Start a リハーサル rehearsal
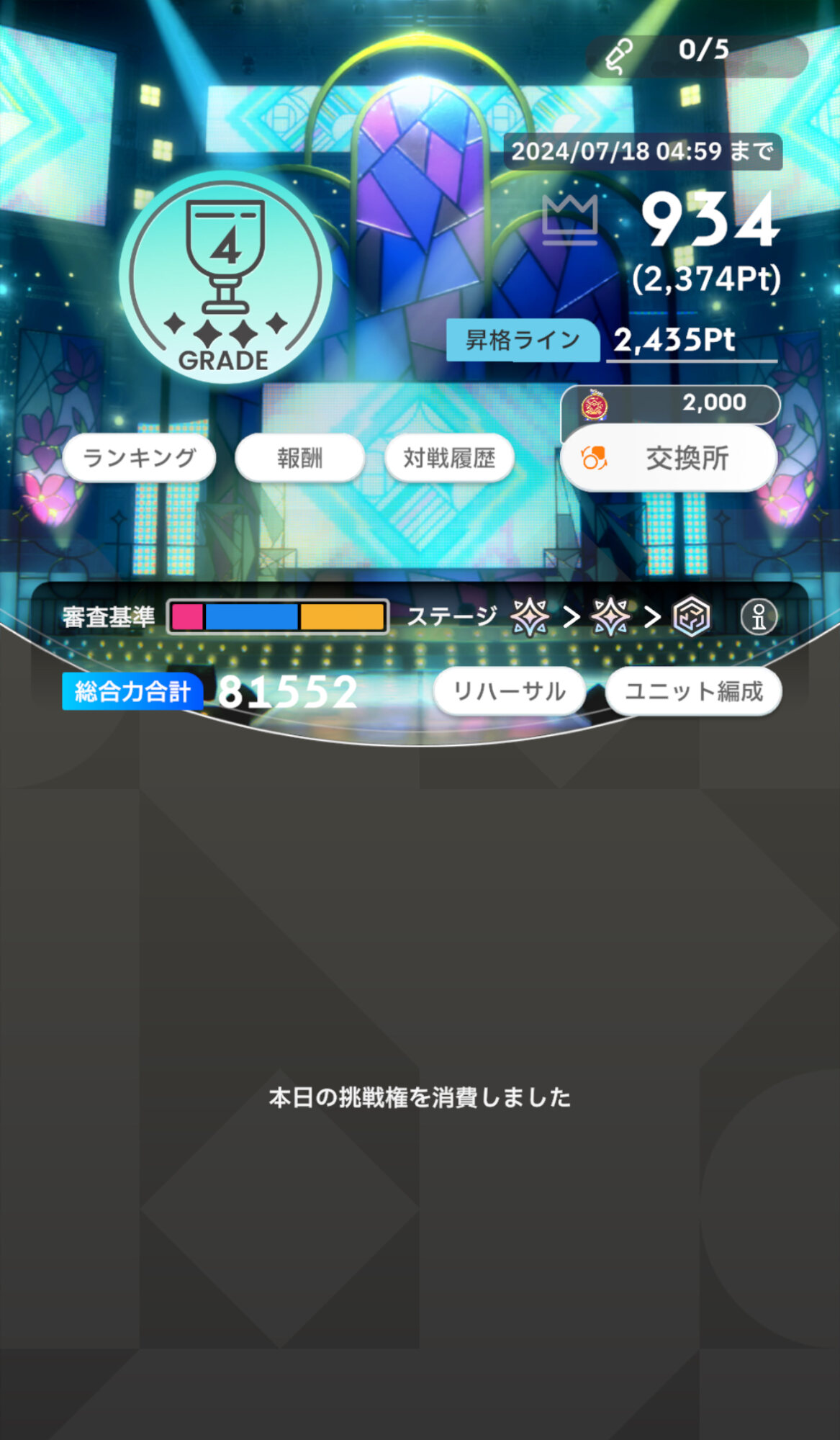 509,691
